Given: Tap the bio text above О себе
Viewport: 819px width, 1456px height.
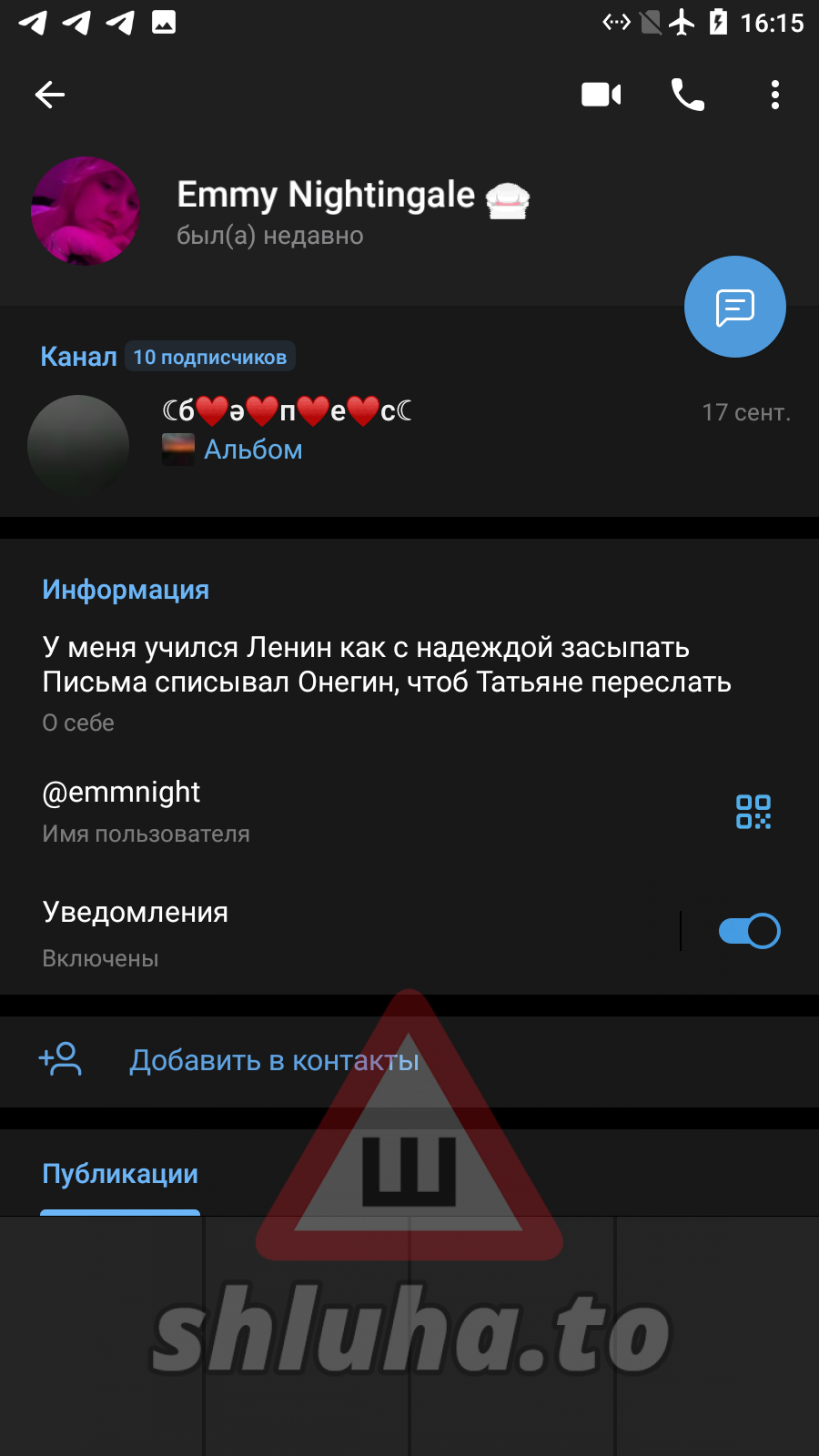Looking at the screenshot, I should click(386, 664).
